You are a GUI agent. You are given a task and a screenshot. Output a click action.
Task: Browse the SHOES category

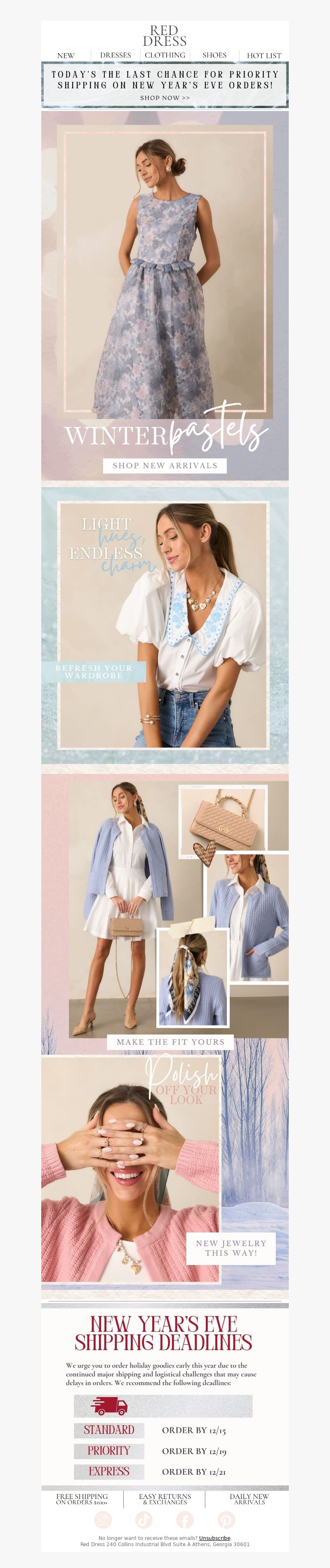[214, 55]
